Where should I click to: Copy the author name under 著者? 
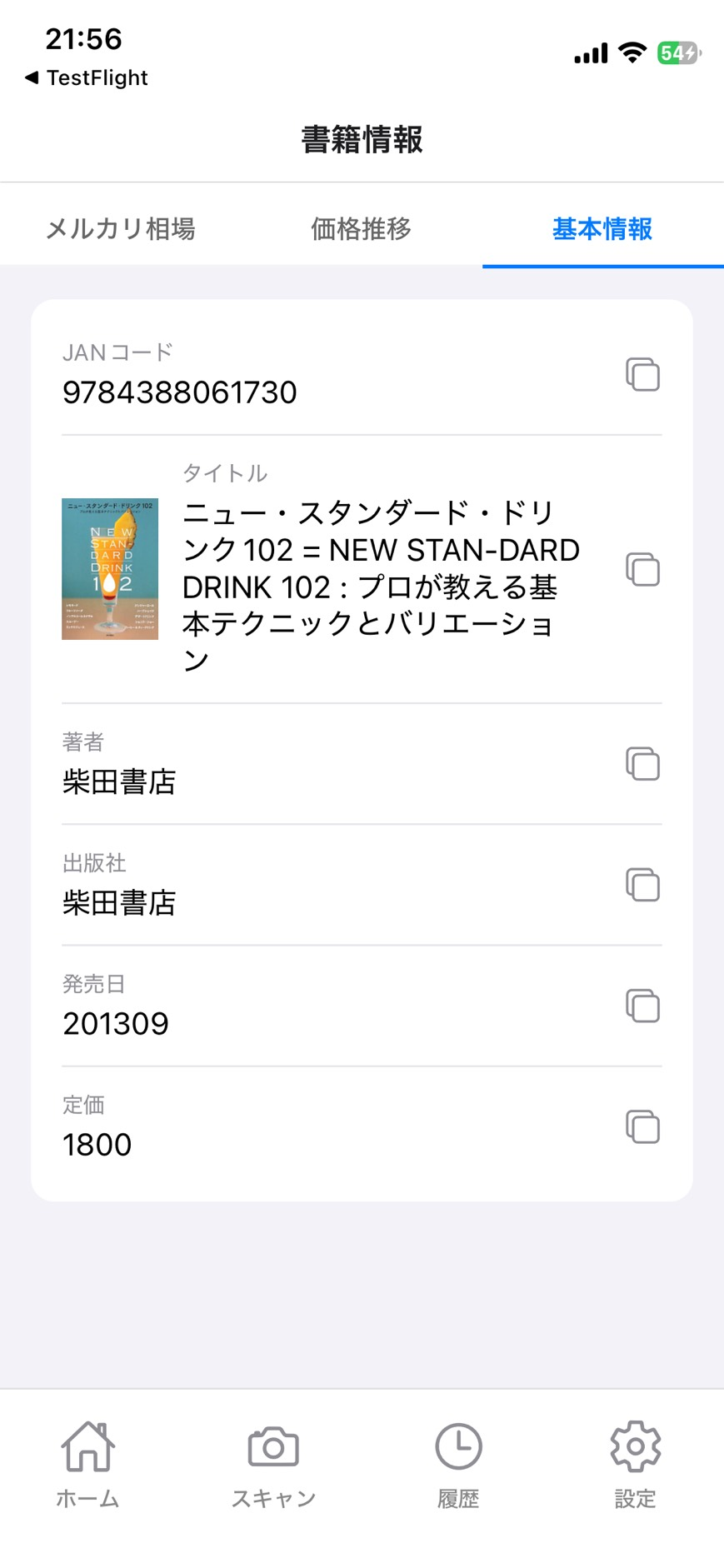642,763
